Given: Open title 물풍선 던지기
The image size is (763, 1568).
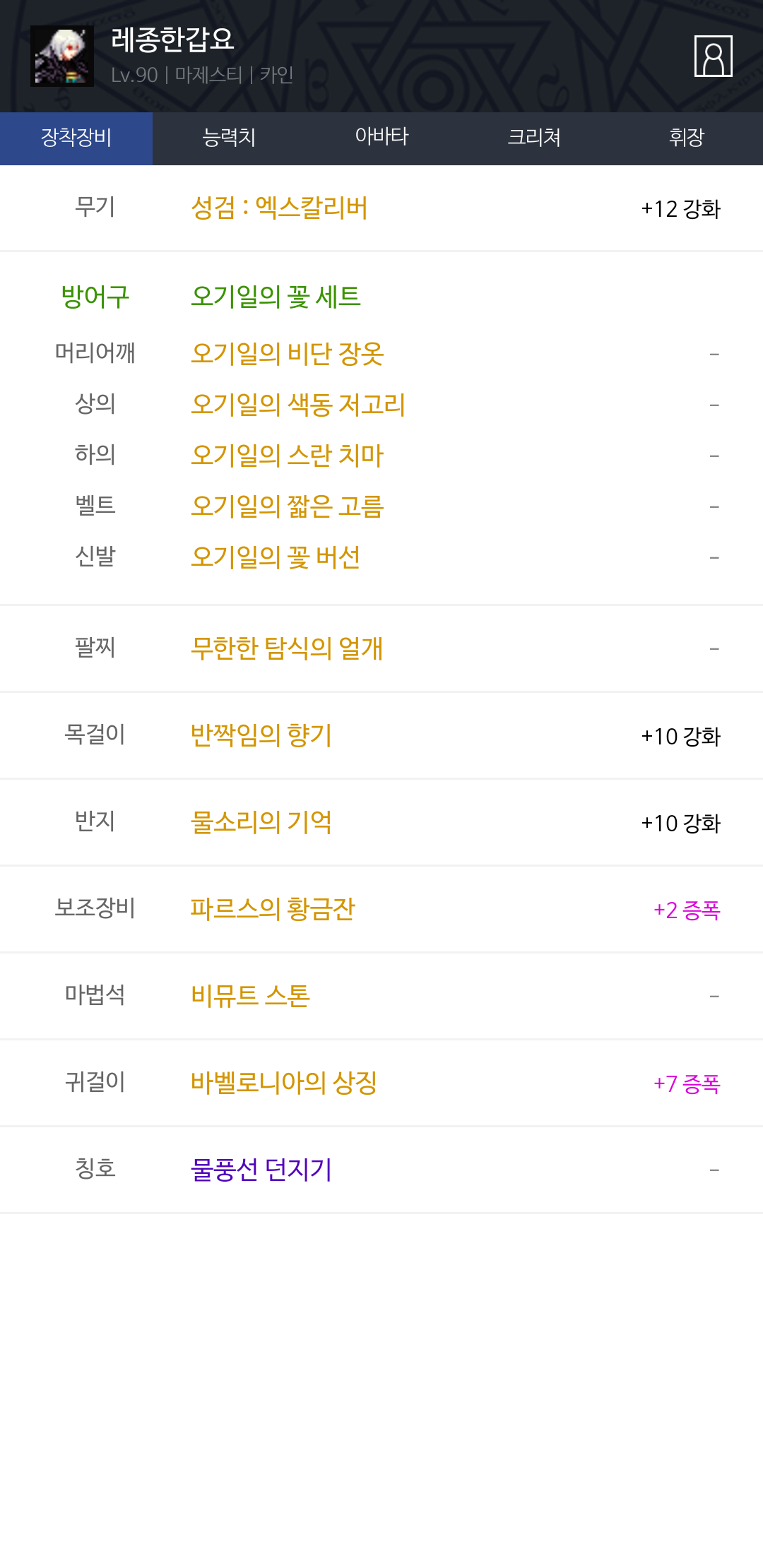Looking at the screenshot, I should tap(261, 1170).
